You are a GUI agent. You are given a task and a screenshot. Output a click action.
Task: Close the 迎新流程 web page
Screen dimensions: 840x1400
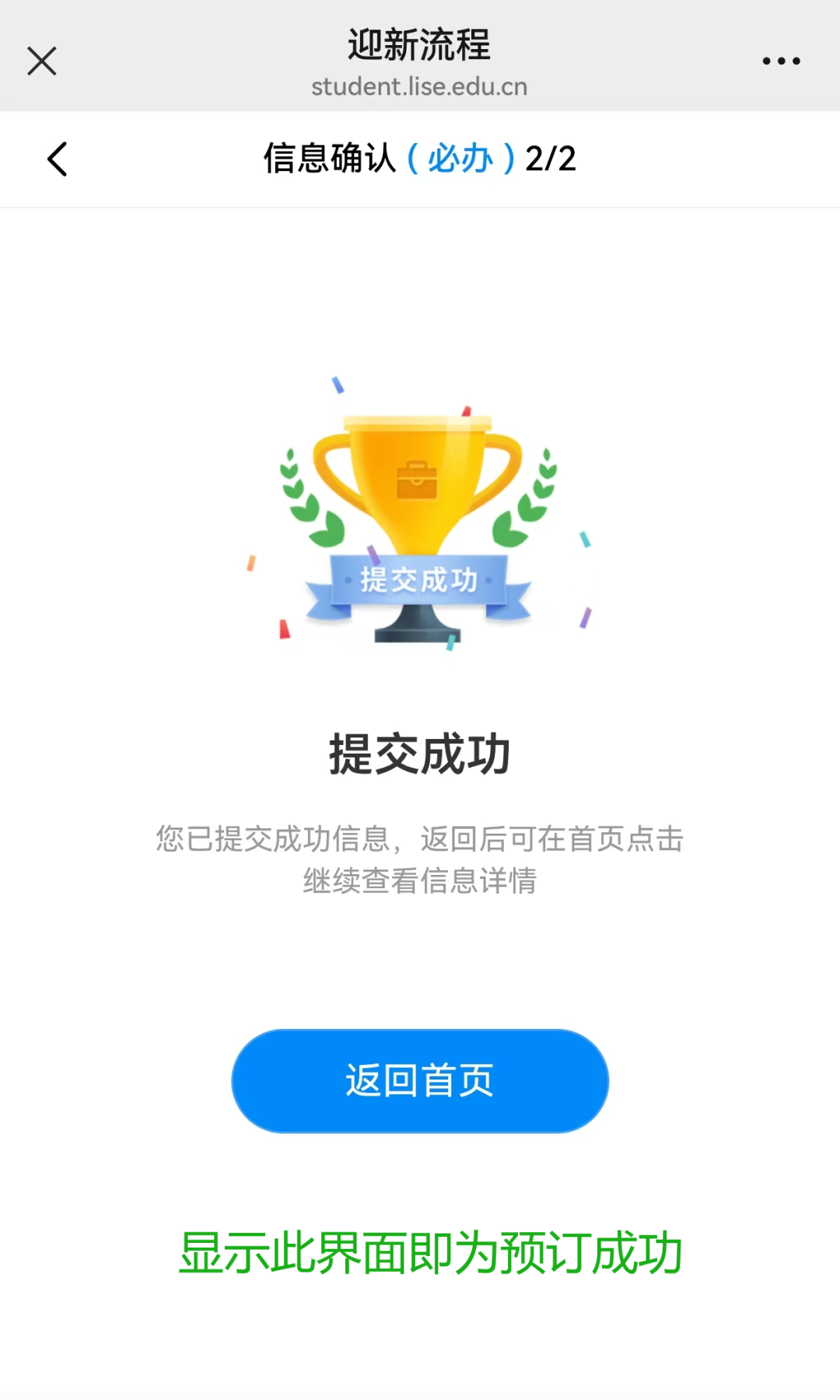[x=42, y=61]
